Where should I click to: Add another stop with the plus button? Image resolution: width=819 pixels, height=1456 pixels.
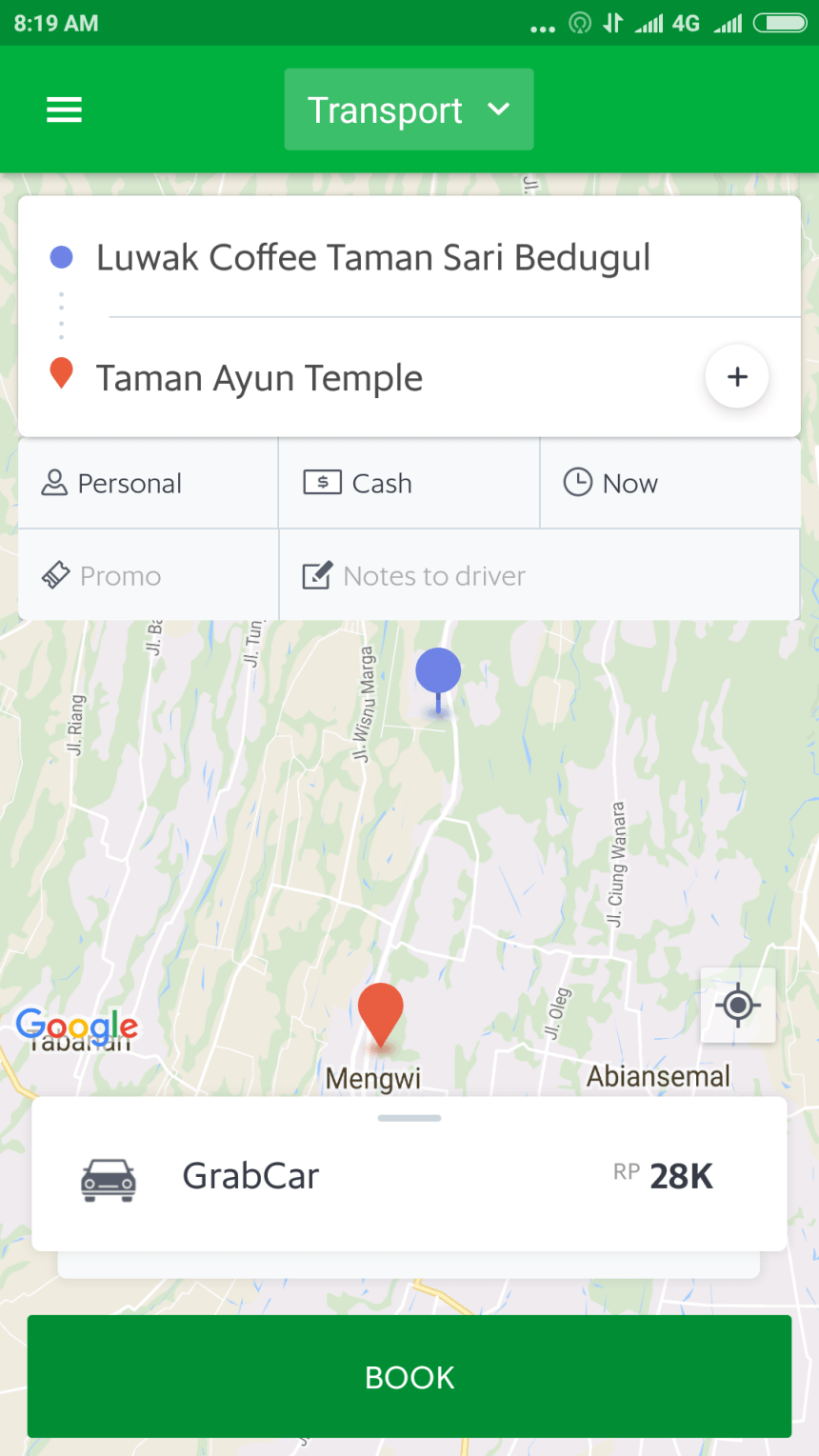(x=737, y=377)
